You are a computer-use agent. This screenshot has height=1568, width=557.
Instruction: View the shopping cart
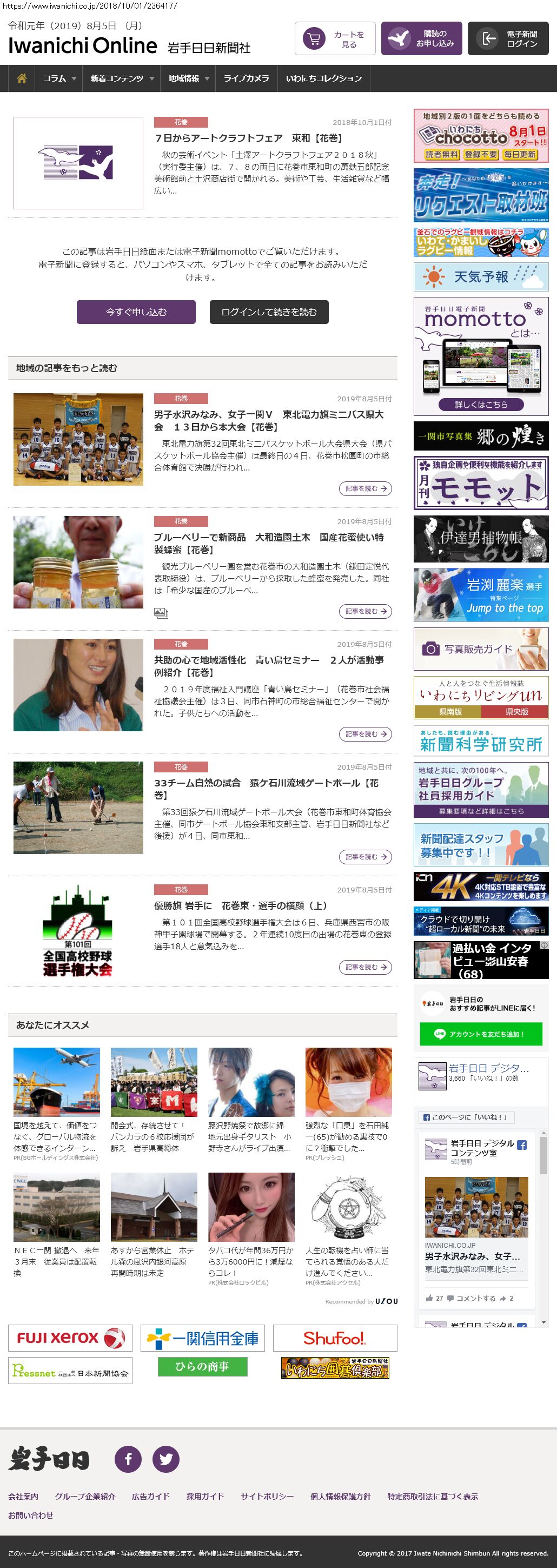click(335, 39)
